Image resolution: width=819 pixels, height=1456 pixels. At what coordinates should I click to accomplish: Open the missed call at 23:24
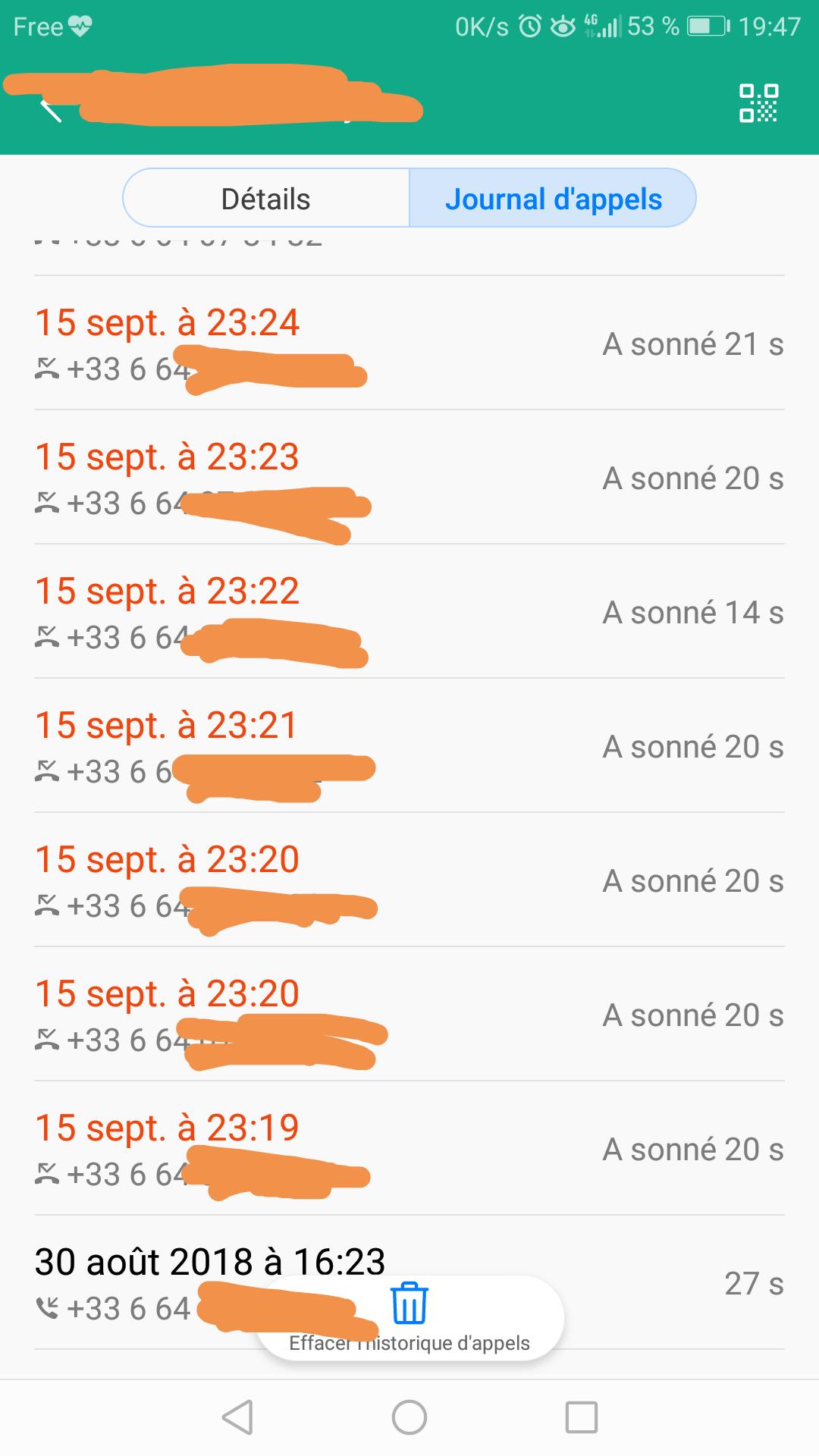[x=409, y=344]
